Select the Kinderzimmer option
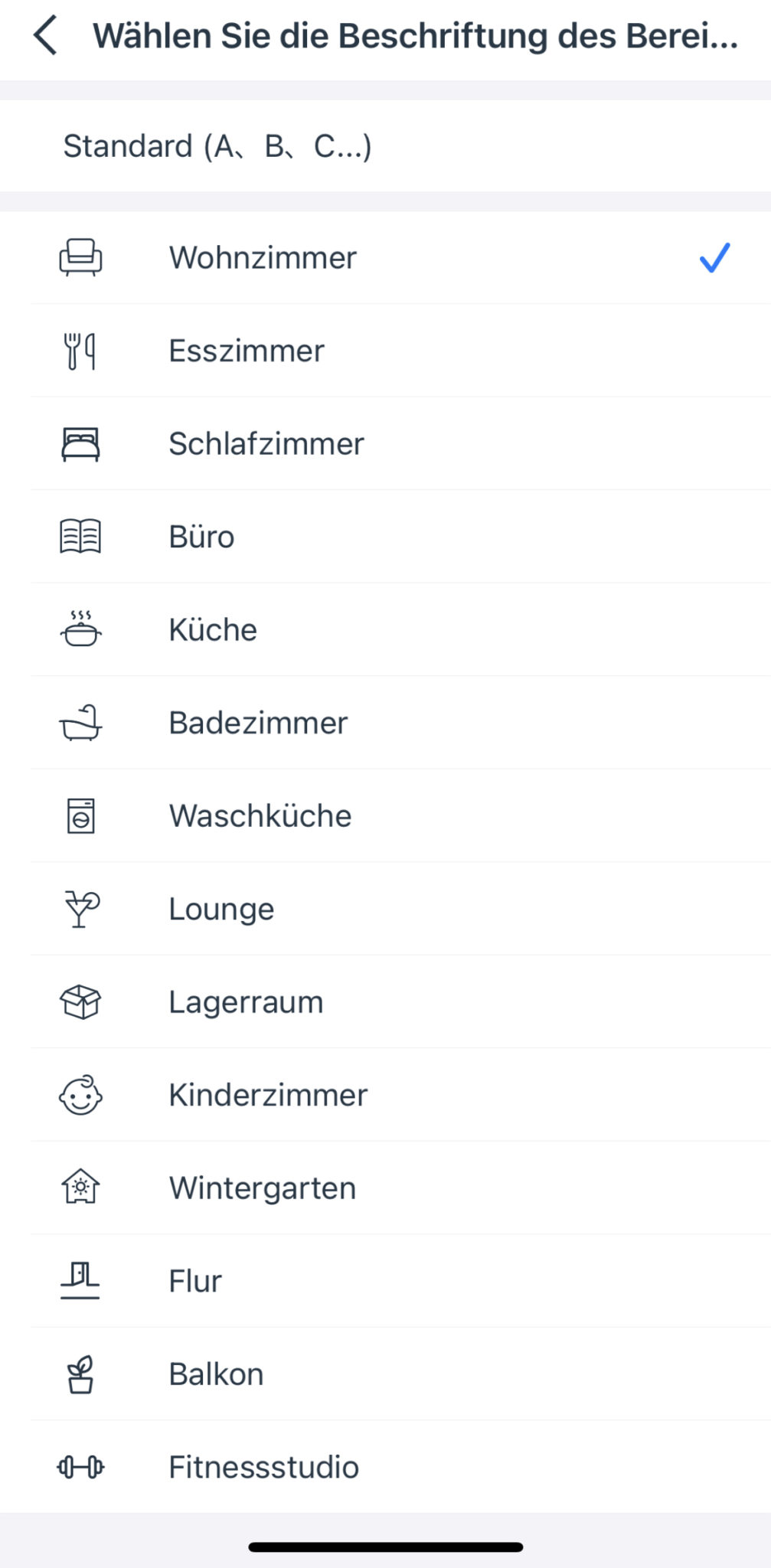Image resolution: width=771 pixels, height=1568 pixels. tap(268, 1095)
